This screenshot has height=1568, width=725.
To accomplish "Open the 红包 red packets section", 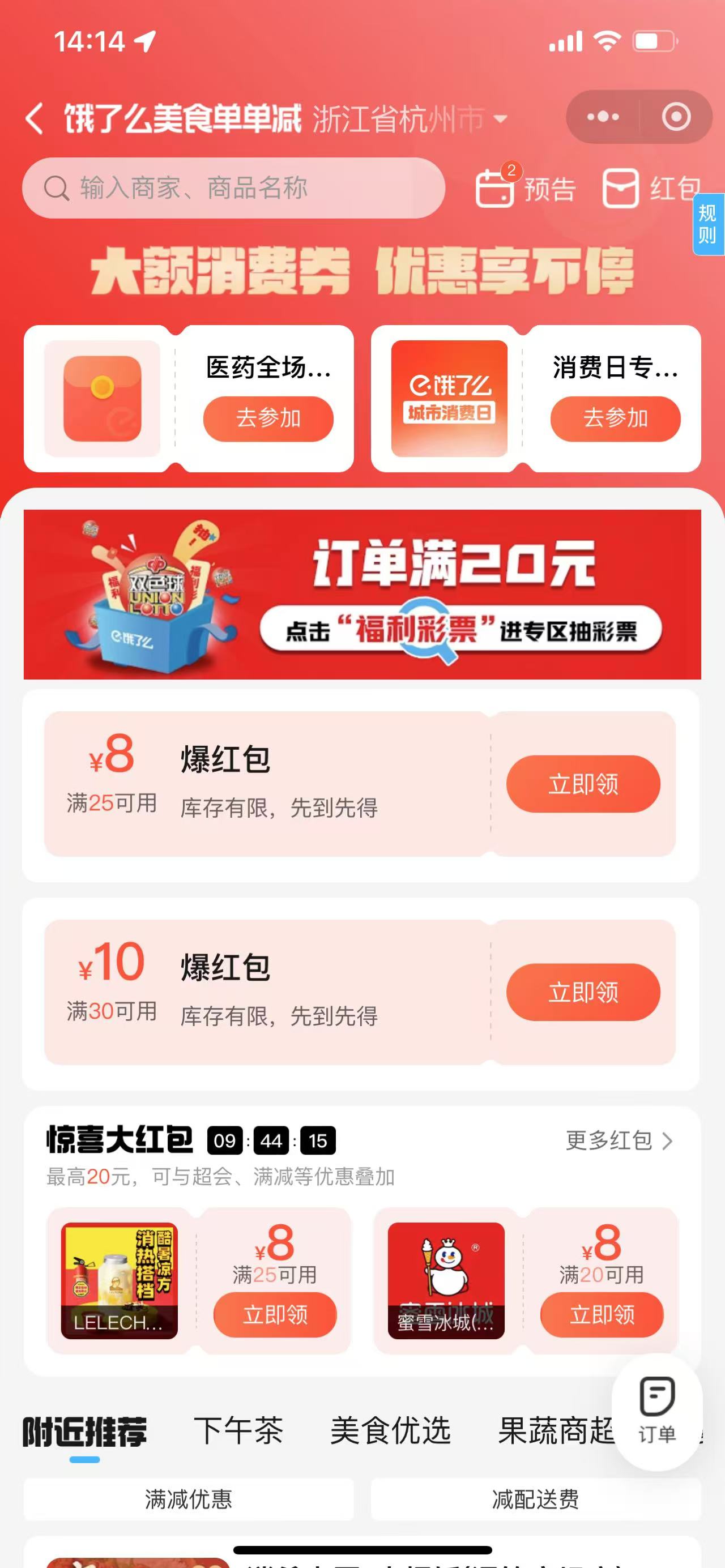I will (651, 188).
